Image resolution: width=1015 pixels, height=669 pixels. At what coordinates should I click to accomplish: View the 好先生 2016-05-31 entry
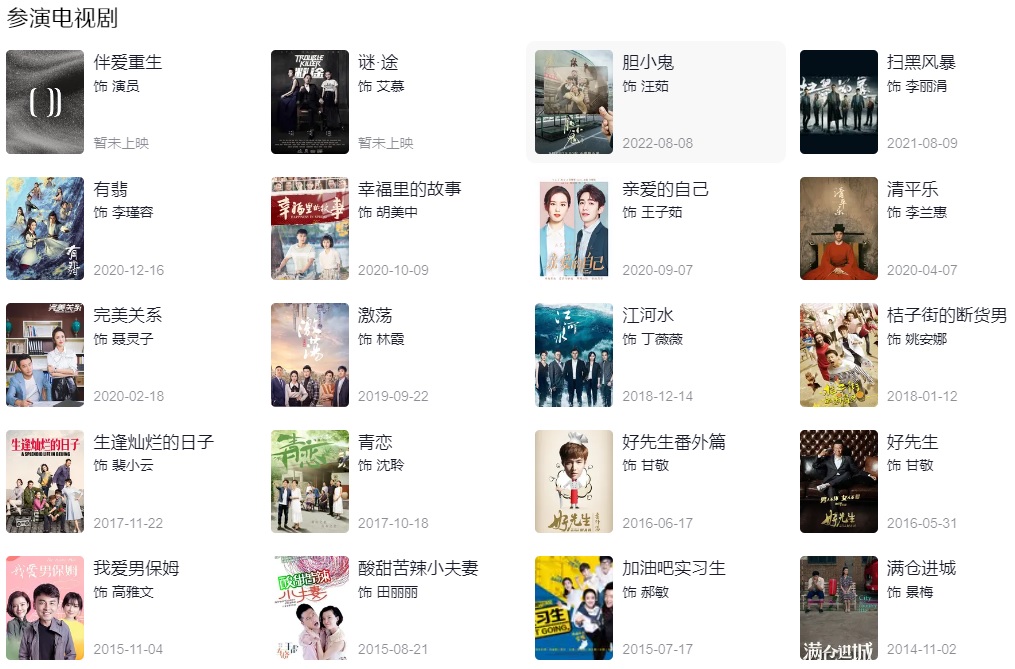[912, 442]
